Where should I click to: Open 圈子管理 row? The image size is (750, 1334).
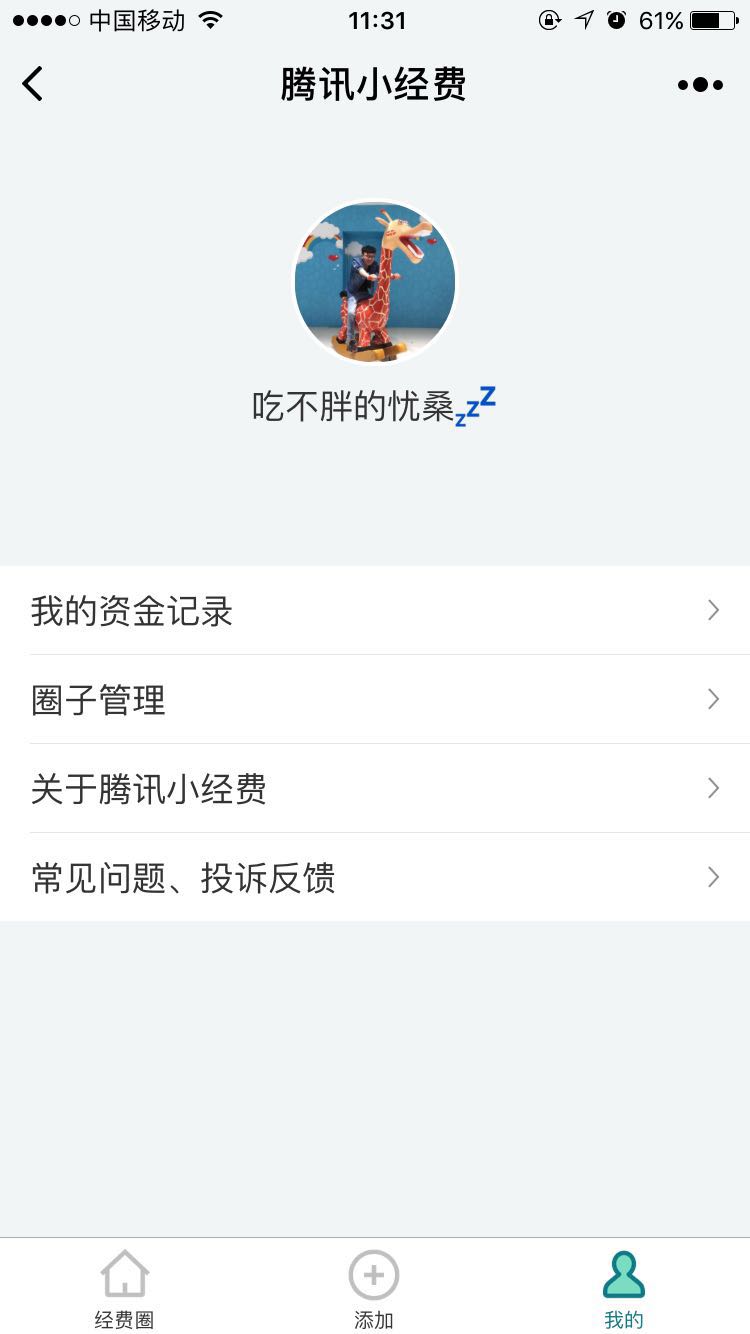(375, 699)
